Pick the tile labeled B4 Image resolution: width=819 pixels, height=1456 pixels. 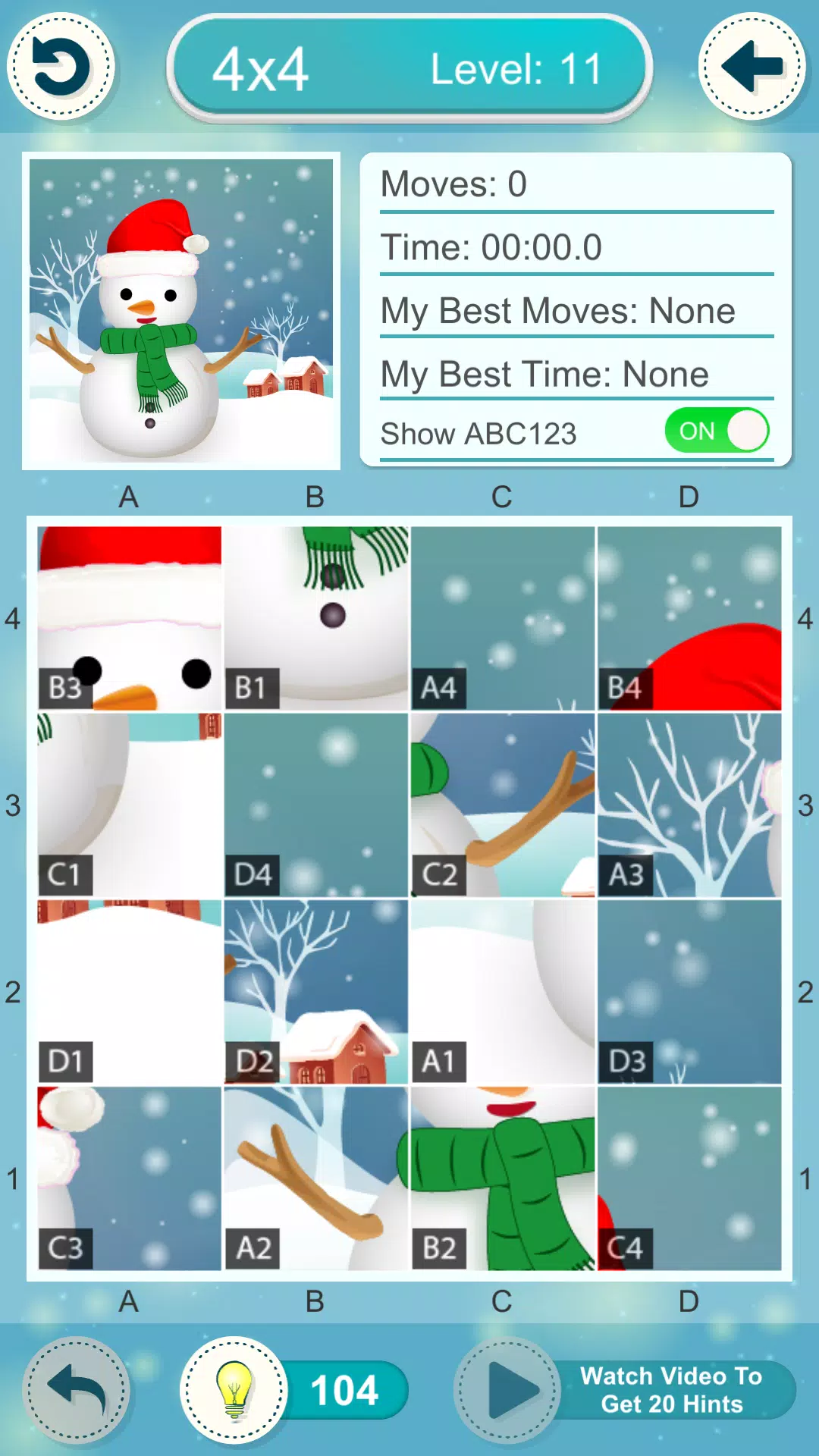pos(689,618)
